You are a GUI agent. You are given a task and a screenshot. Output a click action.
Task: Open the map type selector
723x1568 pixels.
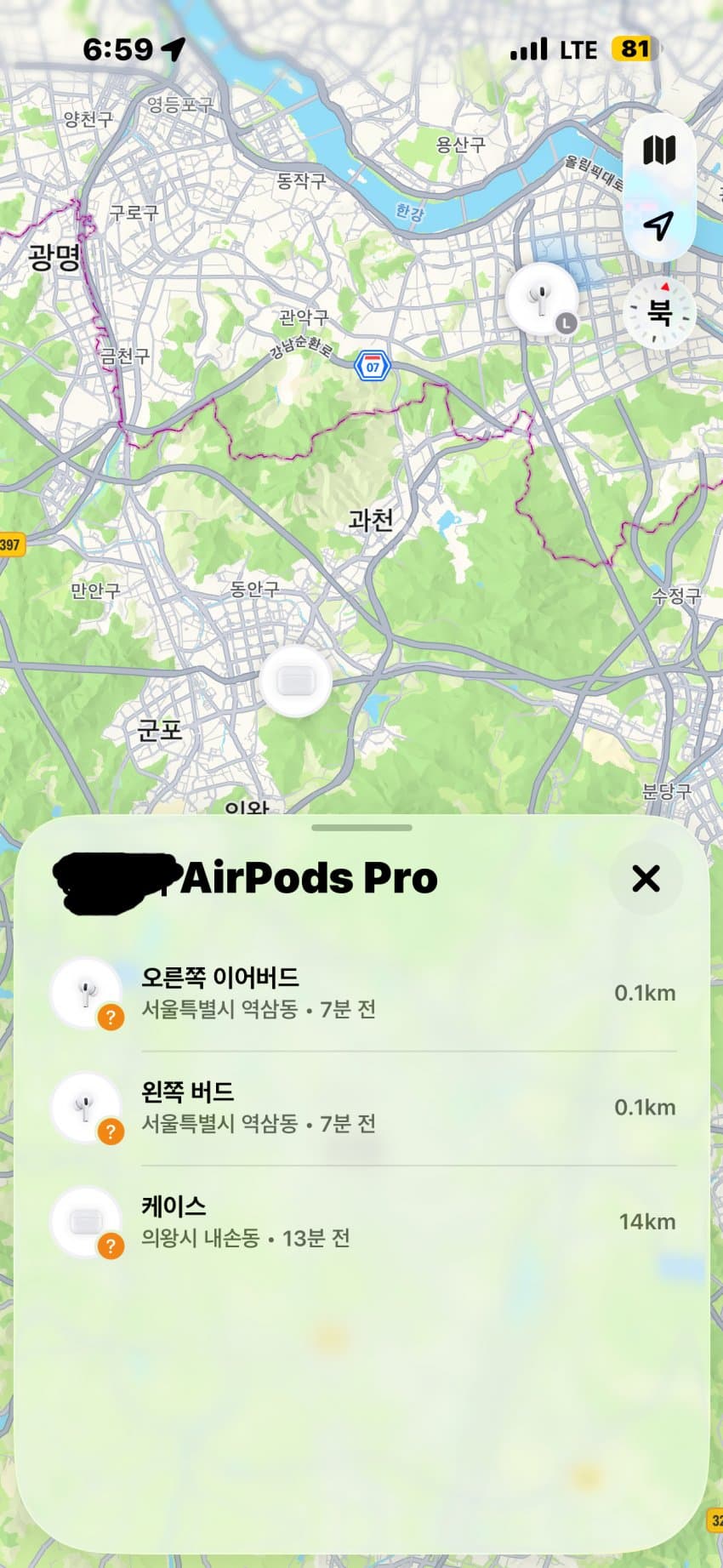(659, 151)
